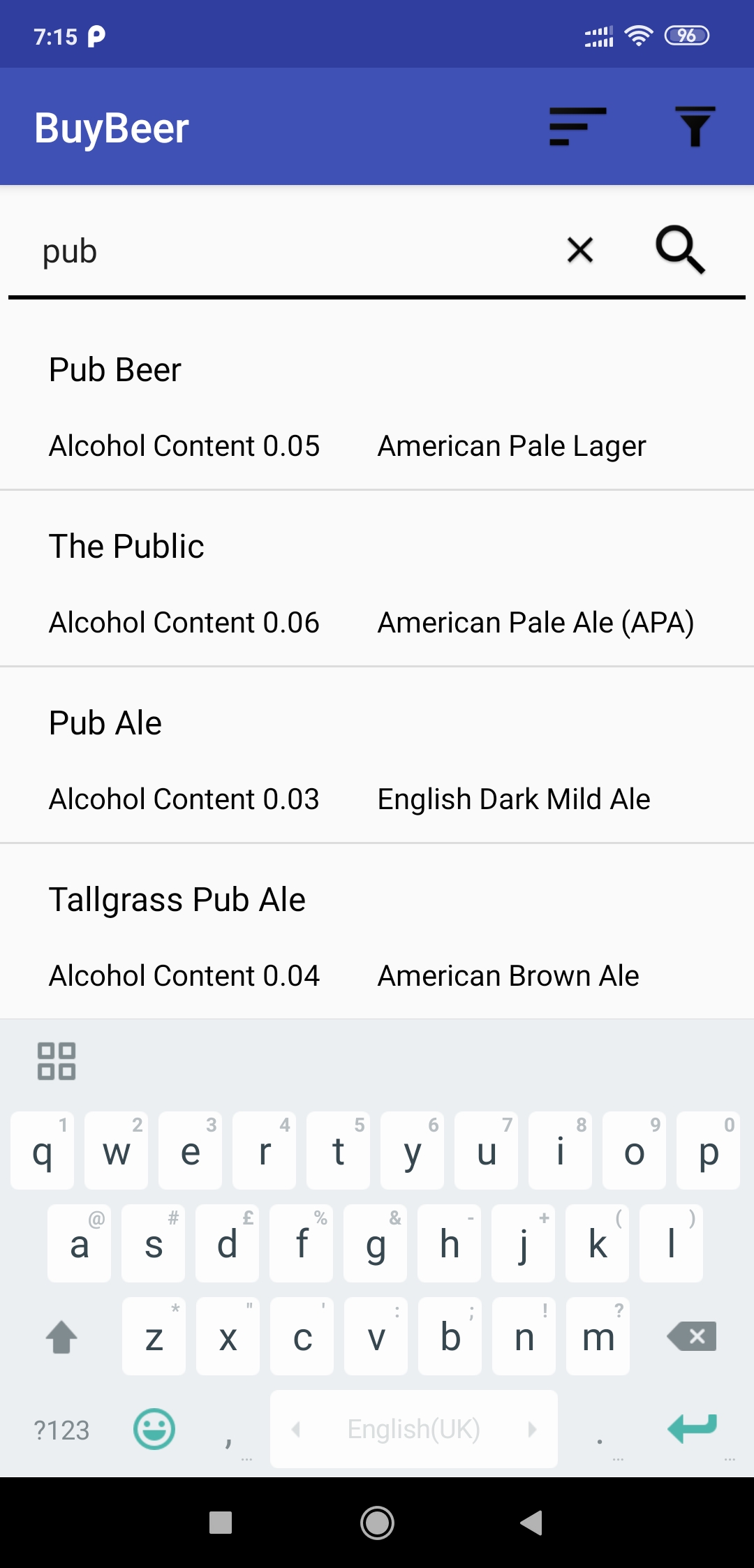754x1568 pixels.
Task: Open the emoji keyboard
Action: [x=154, y=1429]
